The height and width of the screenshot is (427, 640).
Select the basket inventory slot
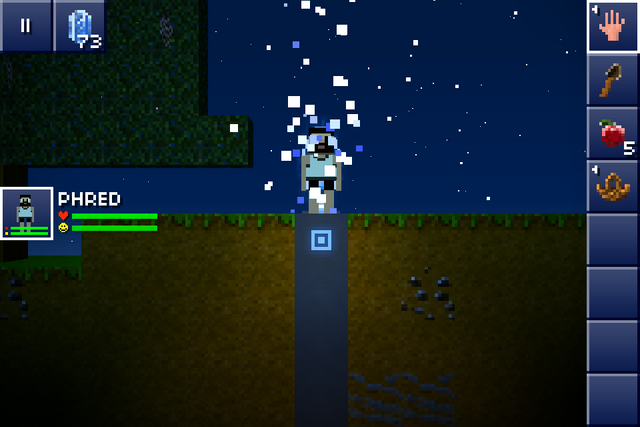(612, 186)
